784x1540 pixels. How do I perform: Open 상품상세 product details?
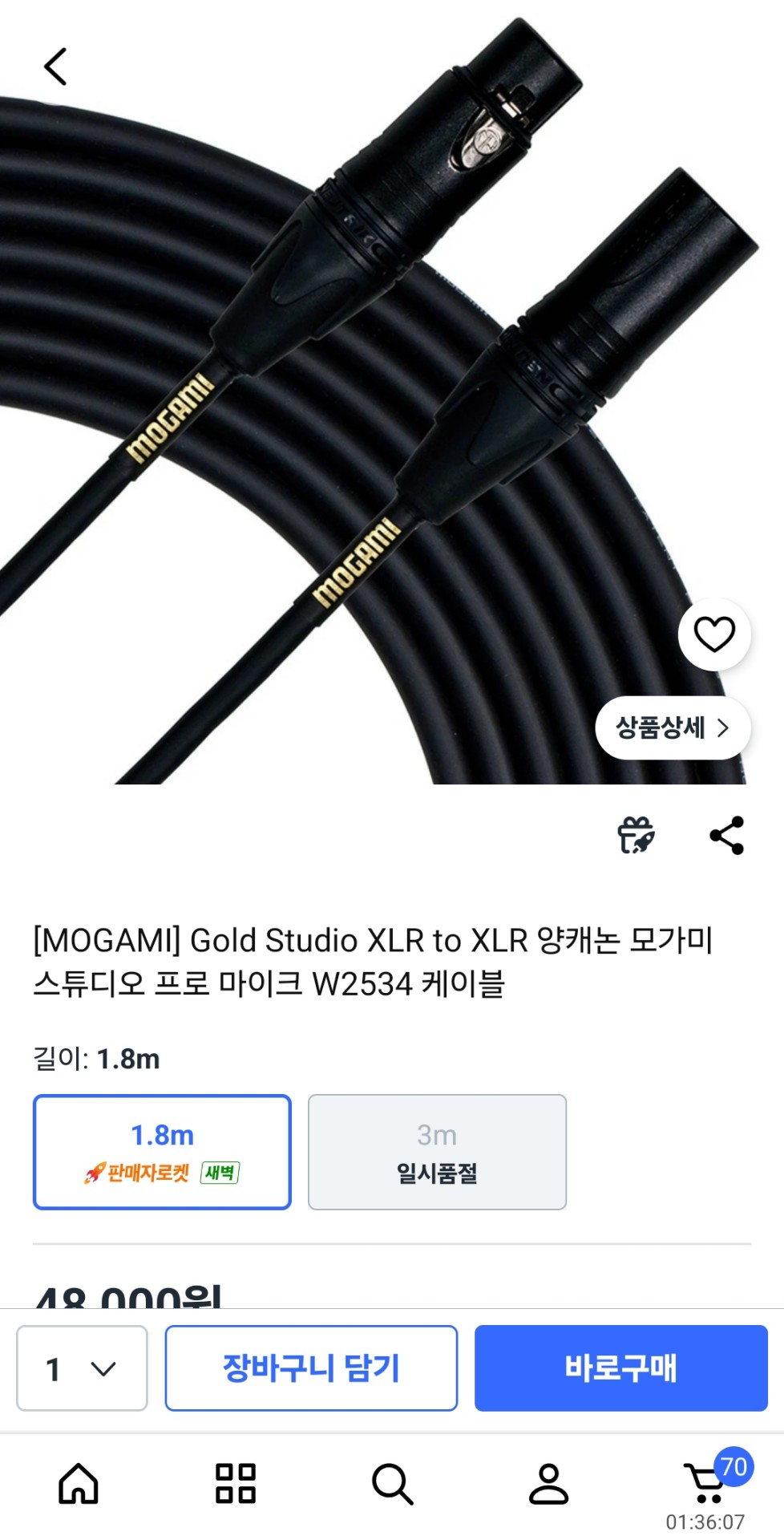673,727
